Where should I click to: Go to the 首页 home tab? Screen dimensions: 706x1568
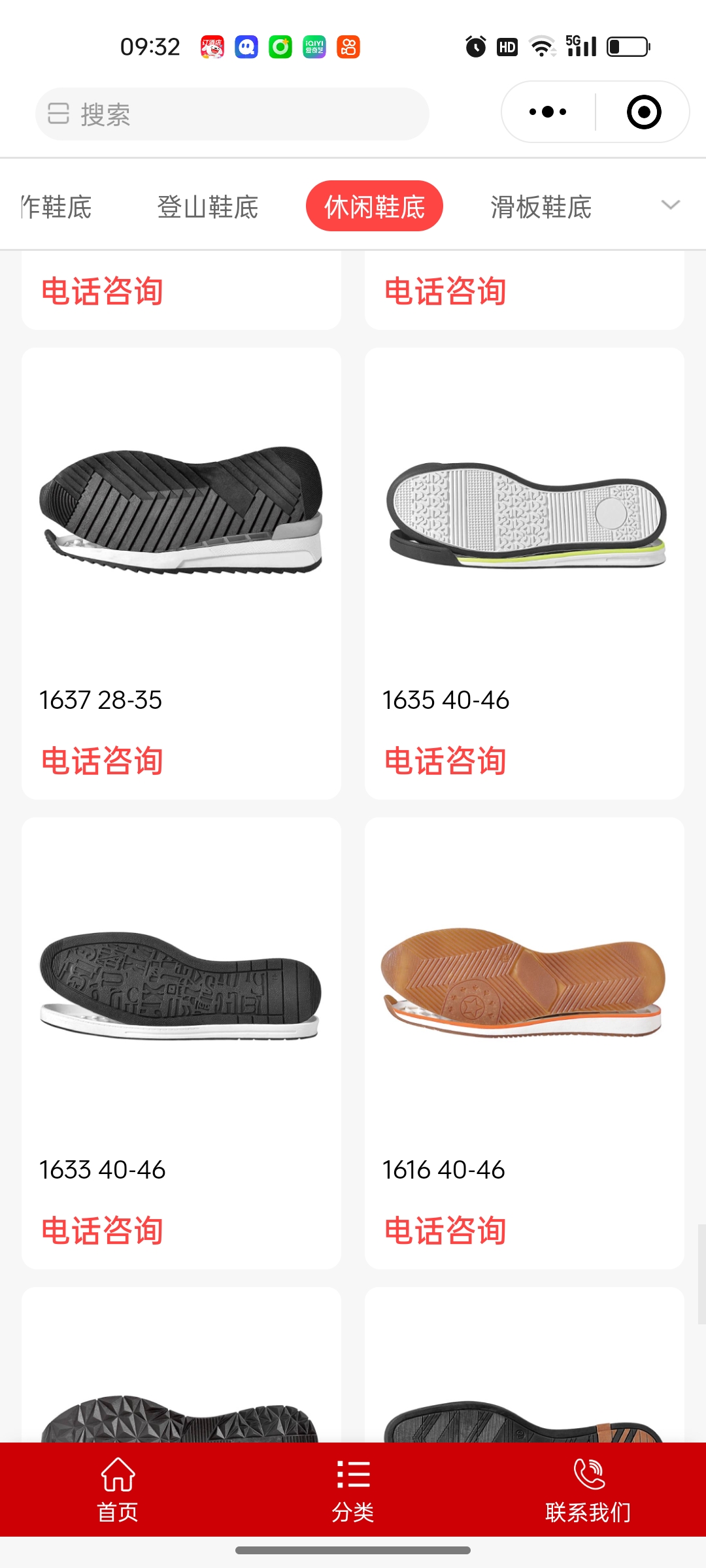[x=118, y=1490]
